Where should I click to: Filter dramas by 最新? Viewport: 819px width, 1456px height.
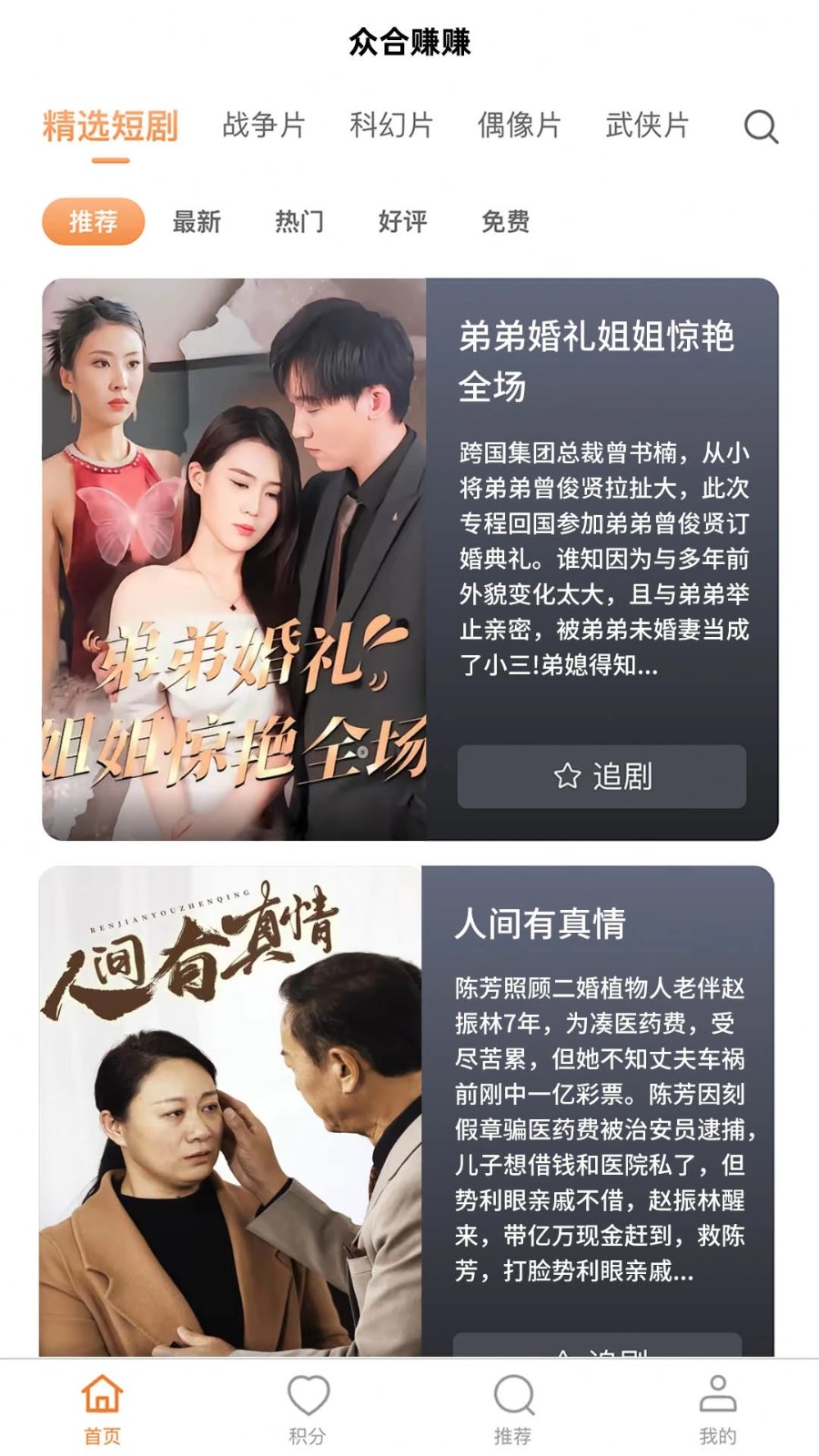(197, 221)
